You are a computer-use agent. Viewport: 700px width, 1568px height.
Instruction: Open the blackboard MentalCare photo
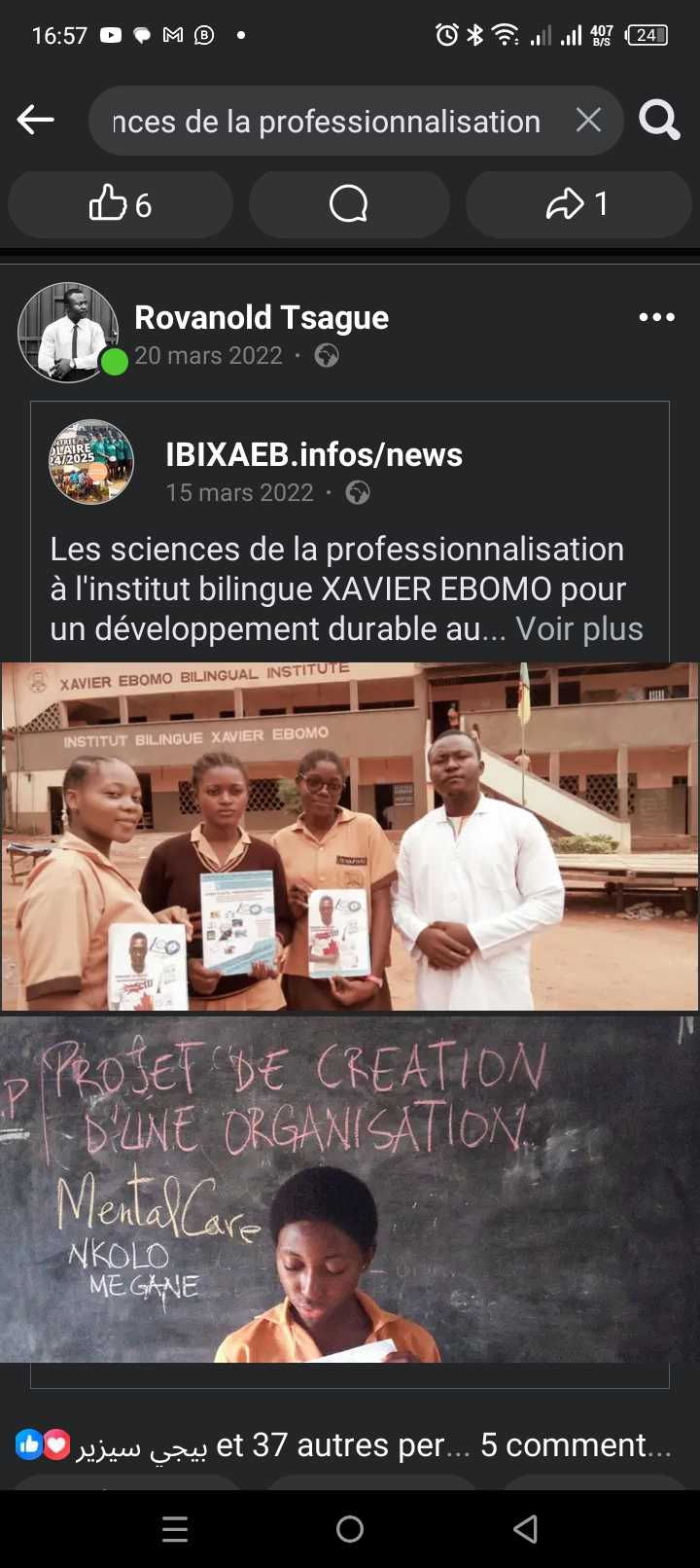click(350, 1189)
